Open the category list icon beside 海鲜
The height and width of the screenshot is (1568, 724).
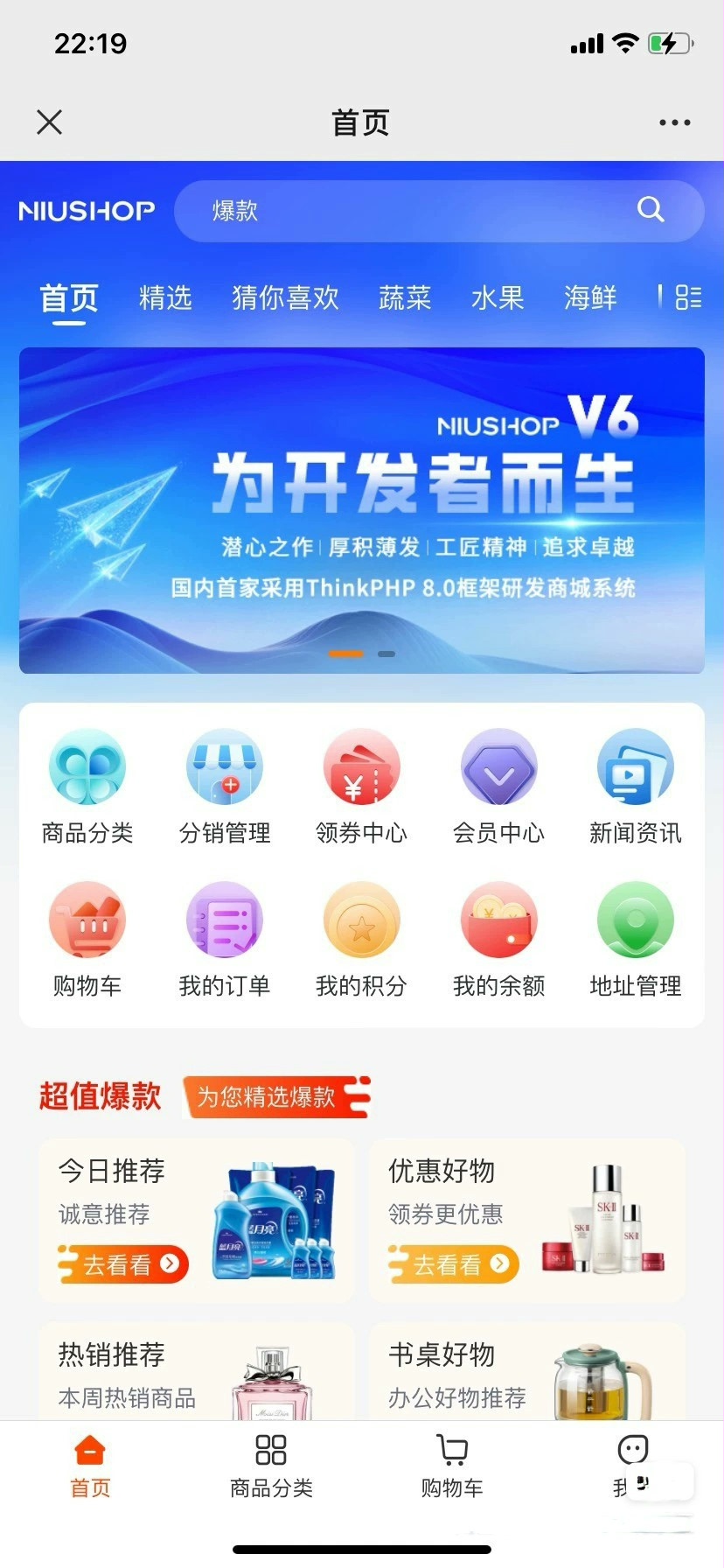click(x=688, y=297)
